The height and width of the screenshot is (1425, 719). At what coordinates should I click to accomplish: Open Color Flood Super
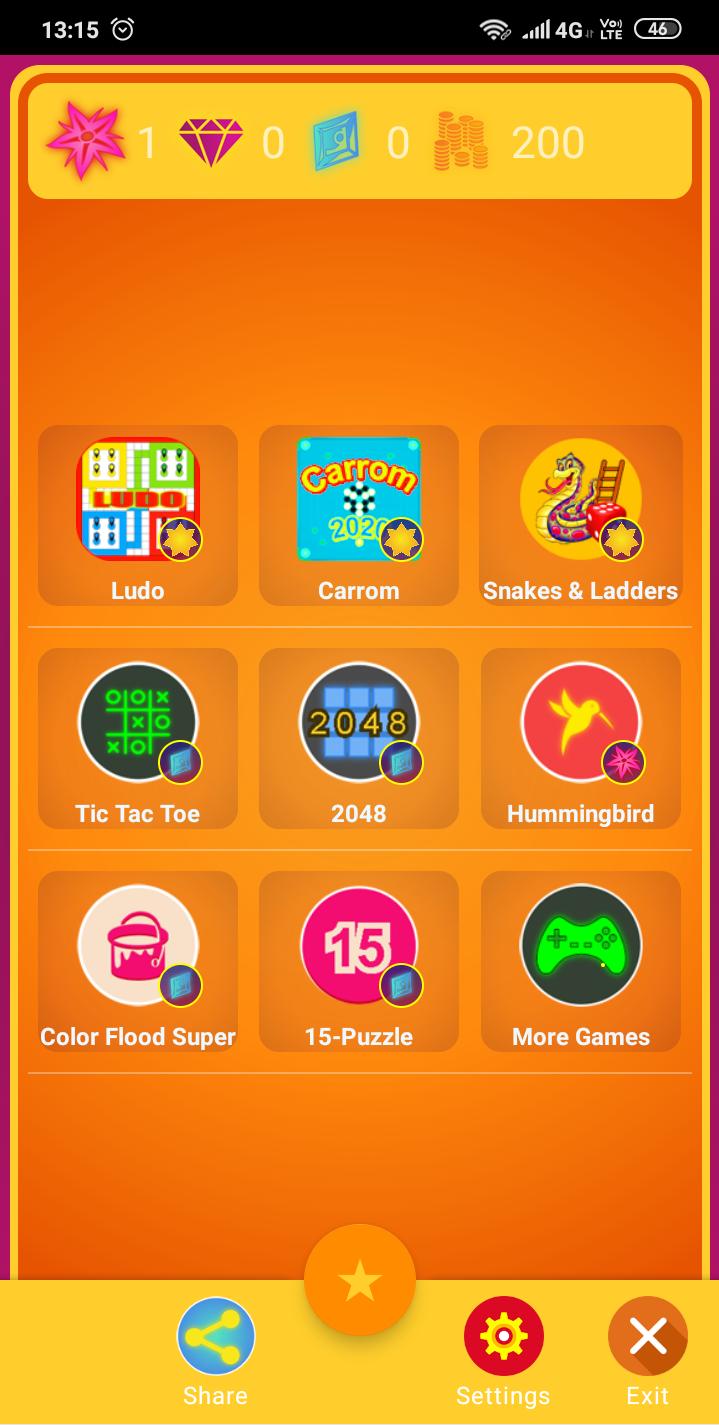point(138,946)
